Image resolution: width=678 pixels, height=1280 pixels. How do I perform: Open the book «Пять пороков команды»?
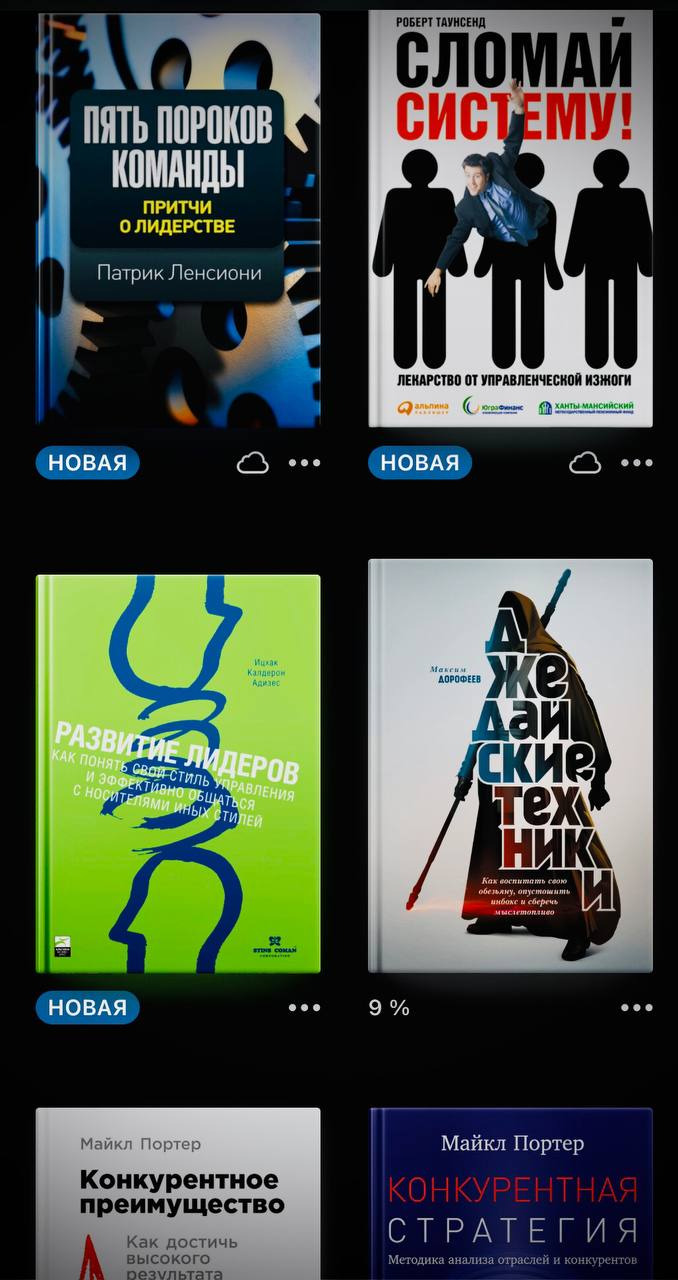click(178, 220)
